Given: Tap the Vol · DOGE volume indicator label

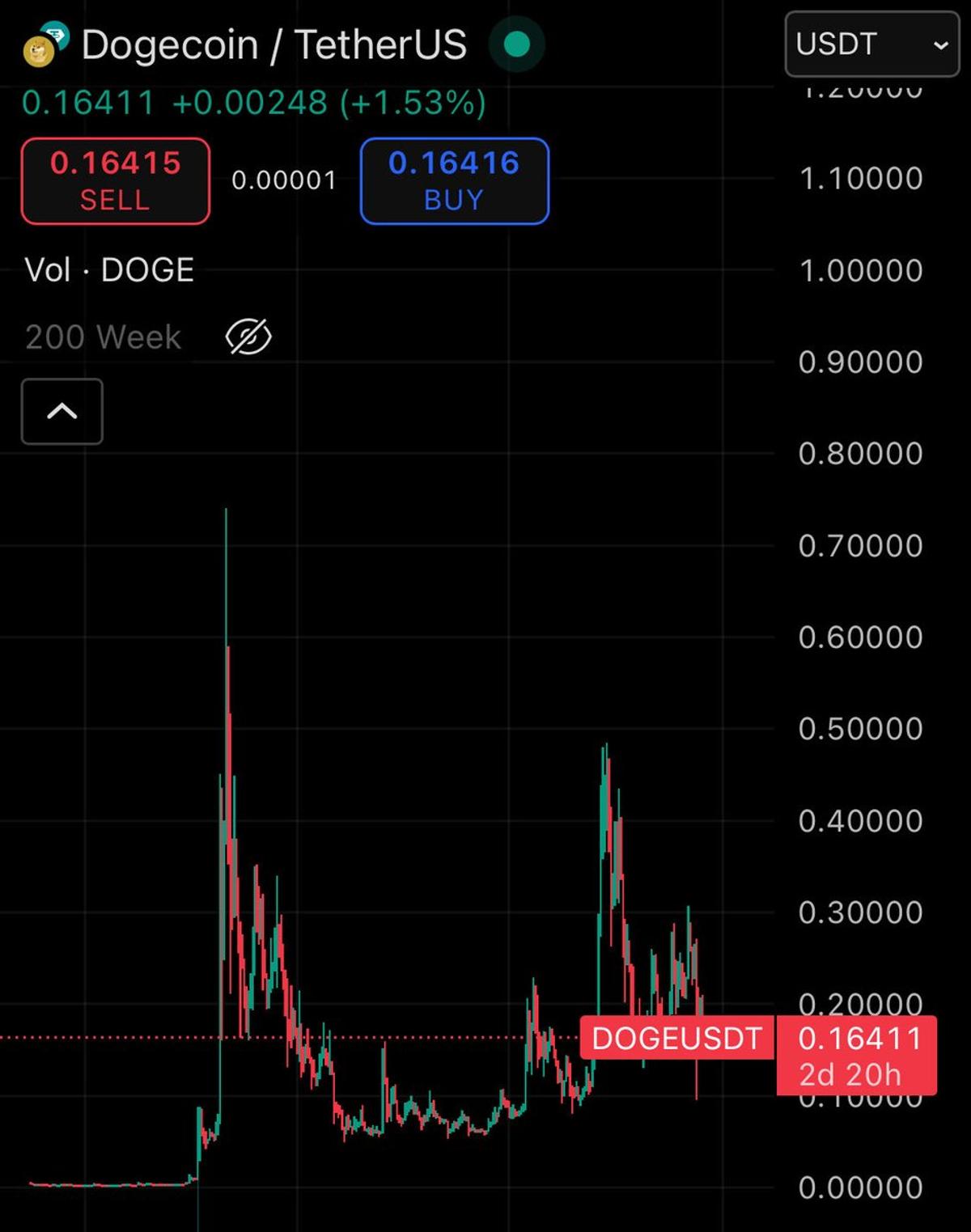Looking at the screenshot, I should [x=109, y=270].
